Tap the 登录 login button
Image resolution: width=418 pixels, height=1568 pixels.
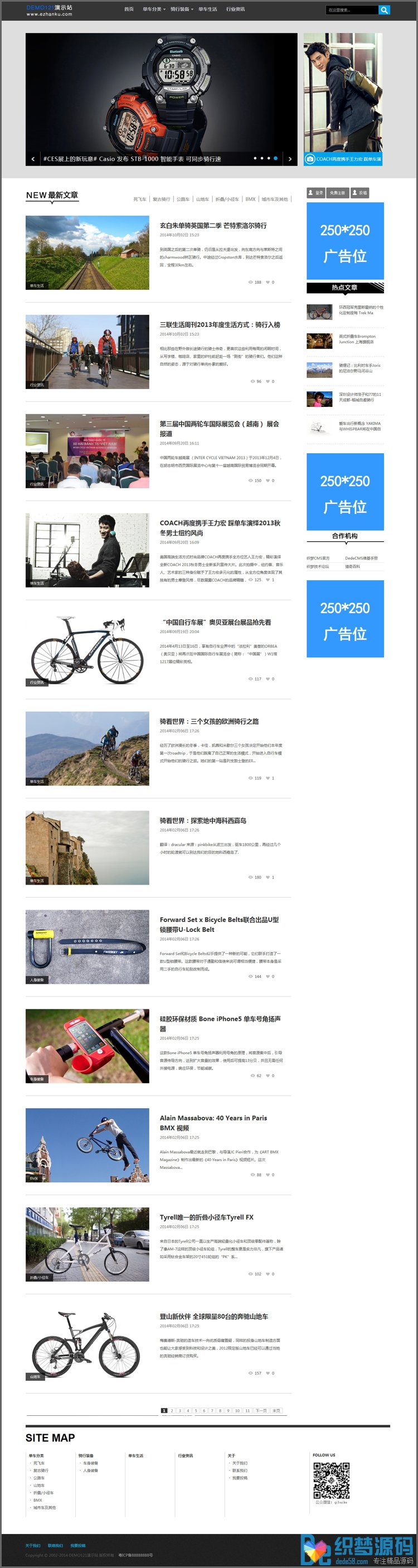click(x=316, y=193)
